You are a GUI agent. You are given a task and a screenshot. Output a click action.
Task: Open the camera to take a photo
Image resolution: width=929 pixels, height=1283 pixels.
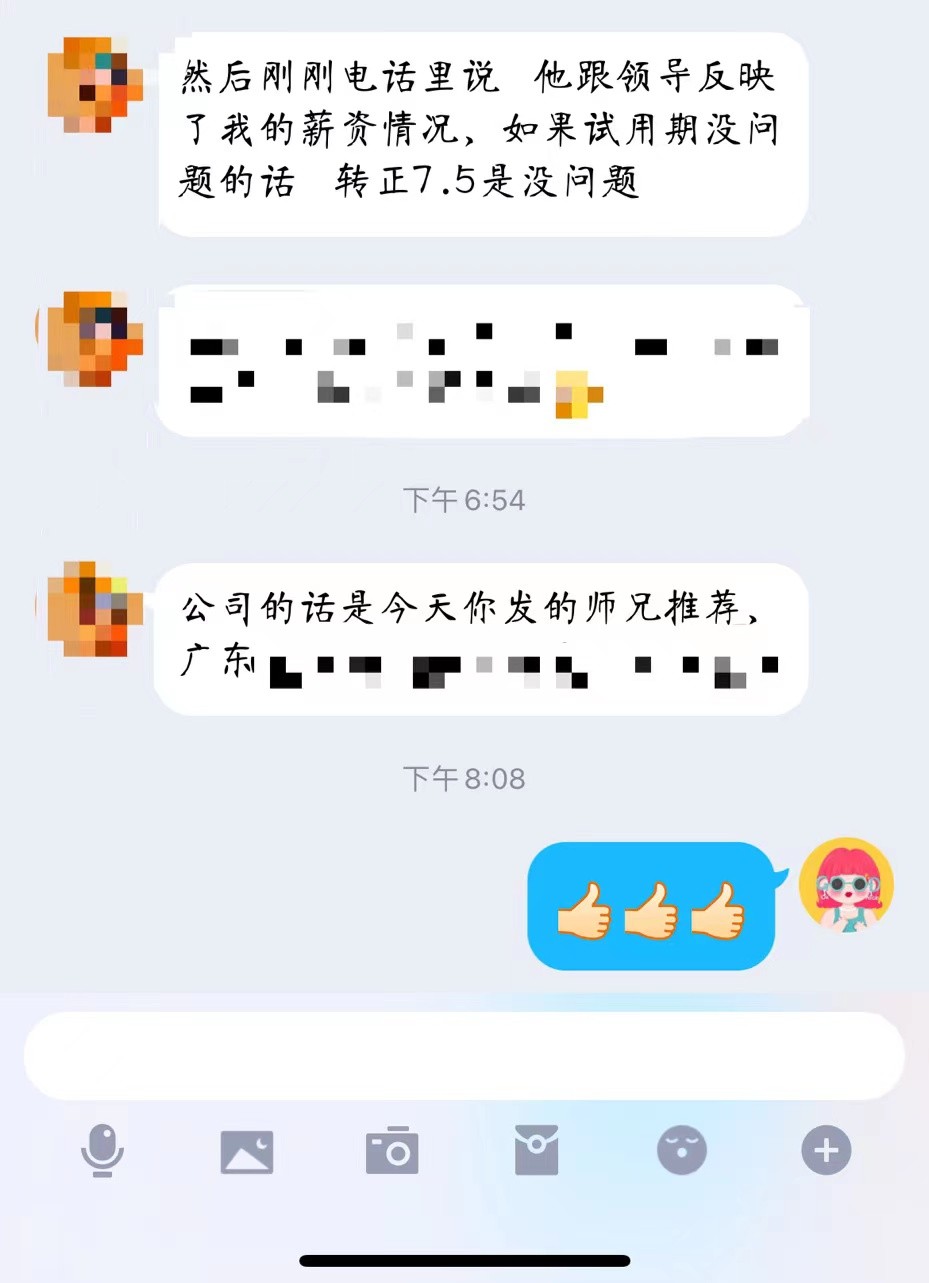[392, 1151]
